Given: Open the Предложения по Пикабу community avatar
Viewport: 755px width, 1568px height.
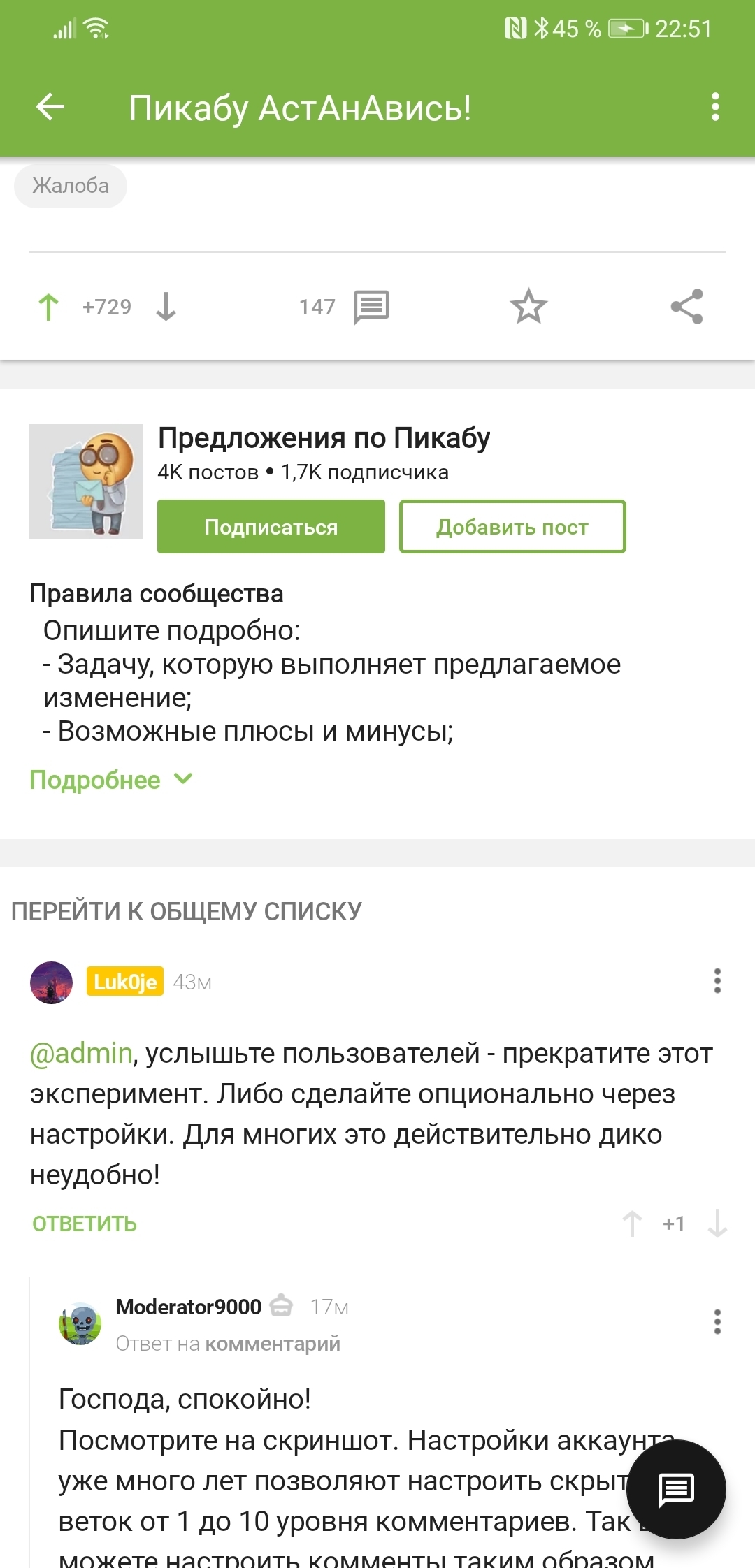Looking at the screenshot, I should 86,481.
